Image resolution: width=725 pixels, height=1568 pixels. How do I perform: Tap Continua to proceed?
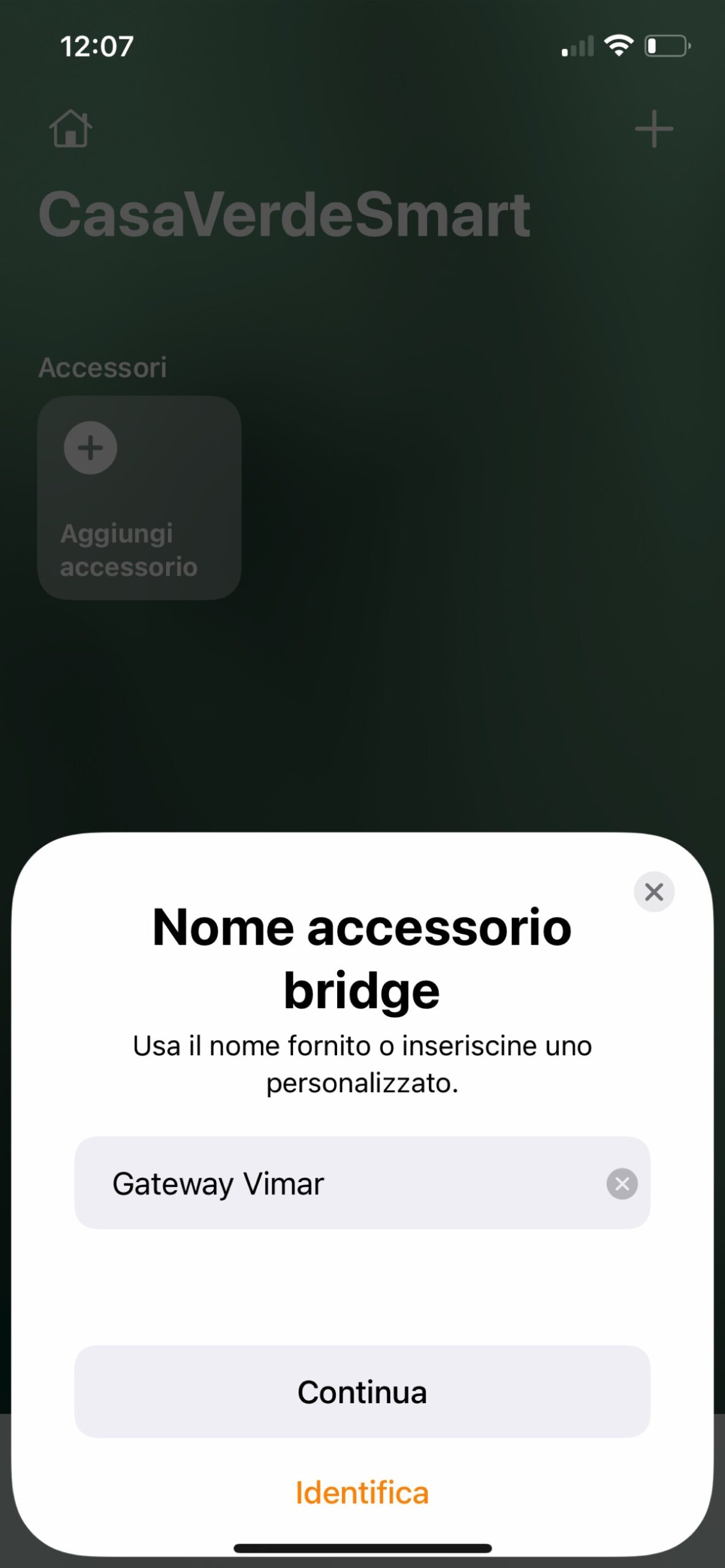(362, 1392)
